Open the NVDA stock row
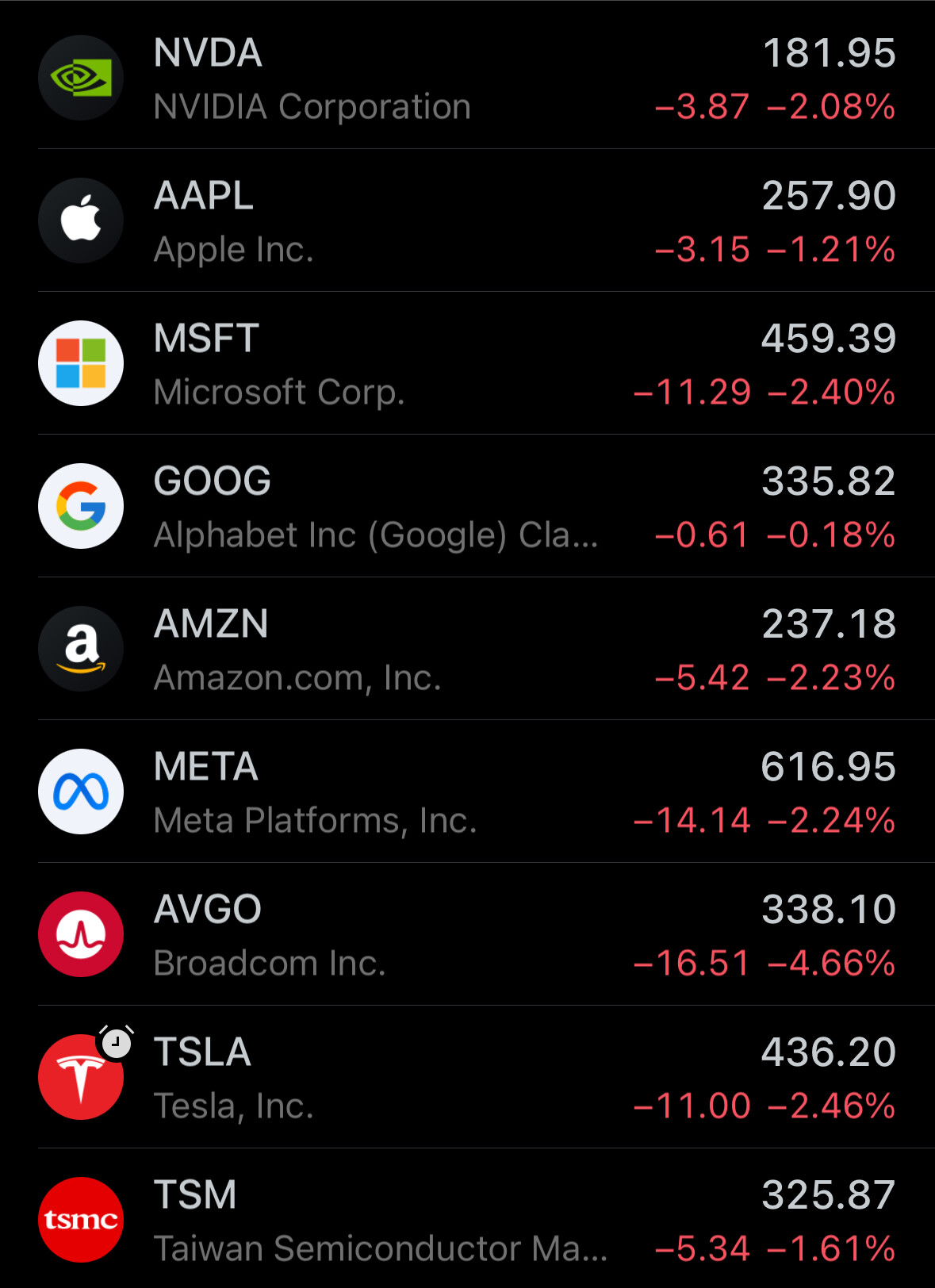 pos(467,79)
